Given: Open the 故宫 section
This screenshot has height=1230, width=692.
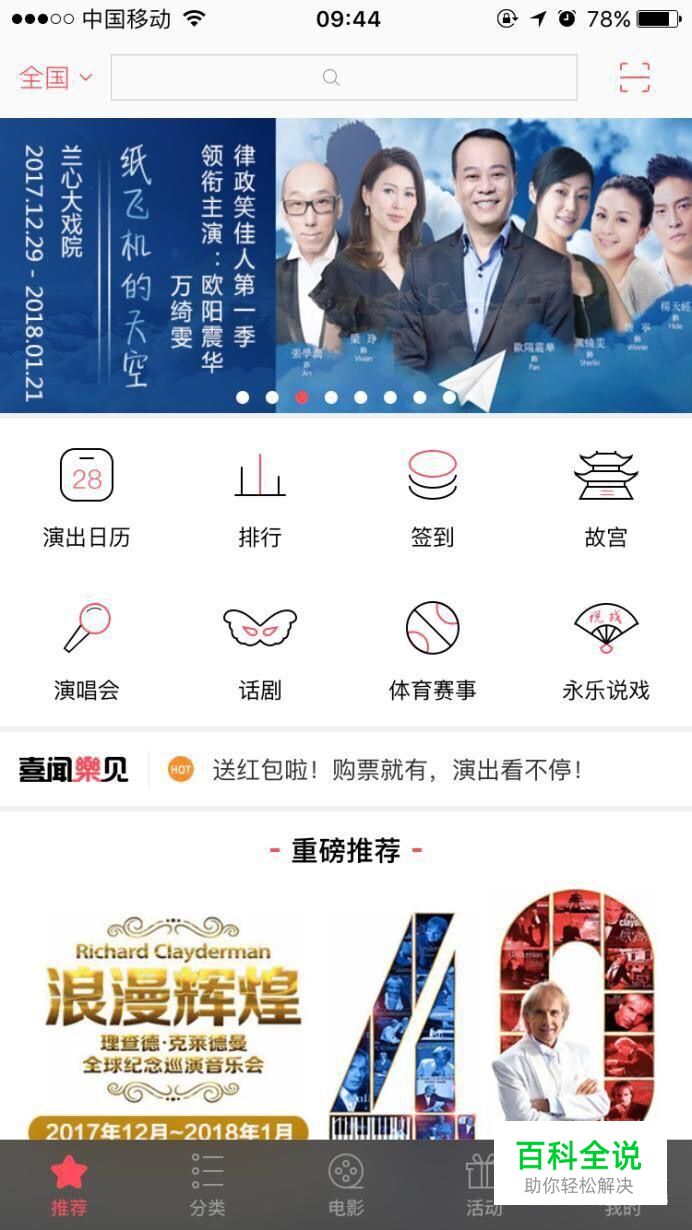Looking at the screenshot, I should [606, 497].
